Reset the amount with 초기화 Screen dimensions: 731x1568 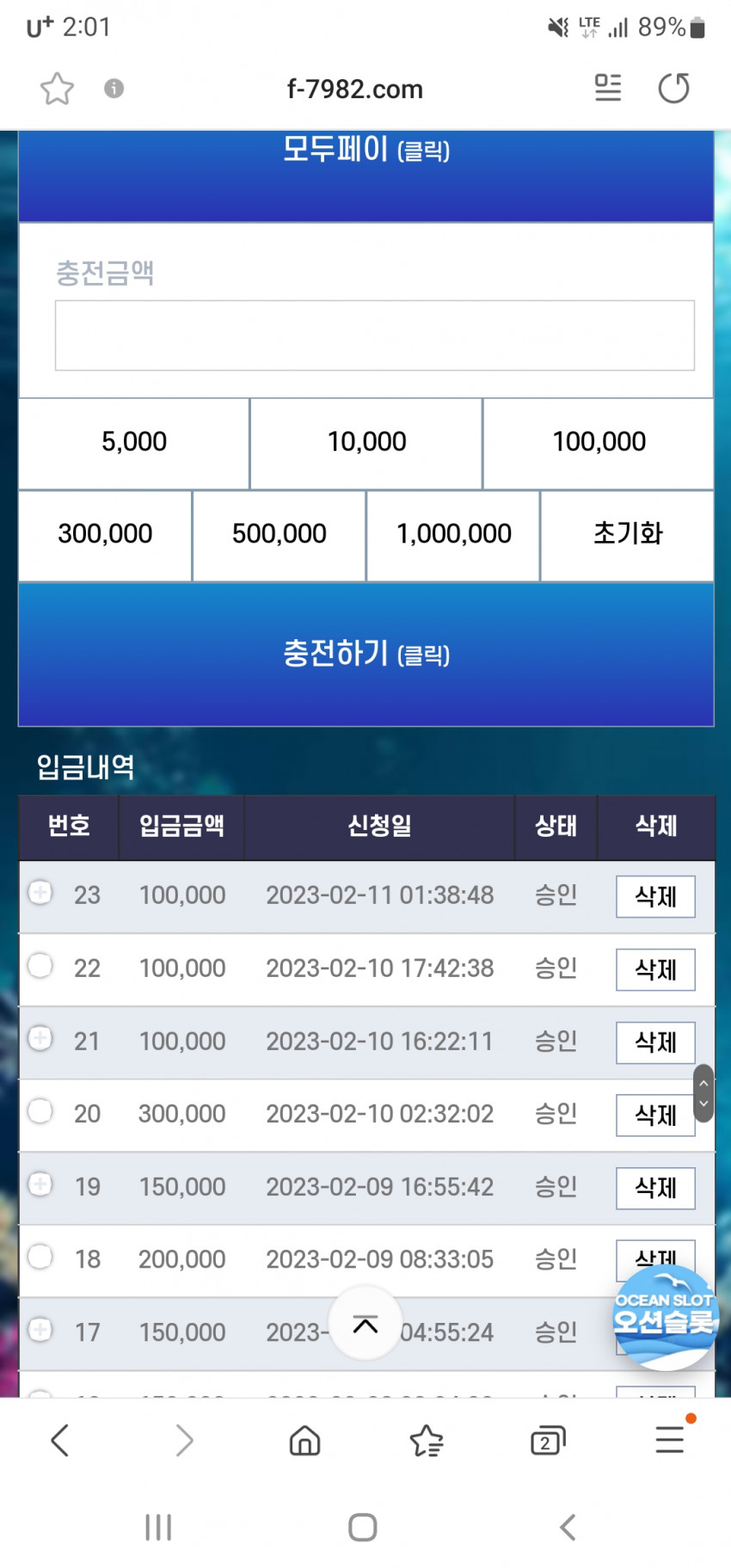(x=628, y=534)
